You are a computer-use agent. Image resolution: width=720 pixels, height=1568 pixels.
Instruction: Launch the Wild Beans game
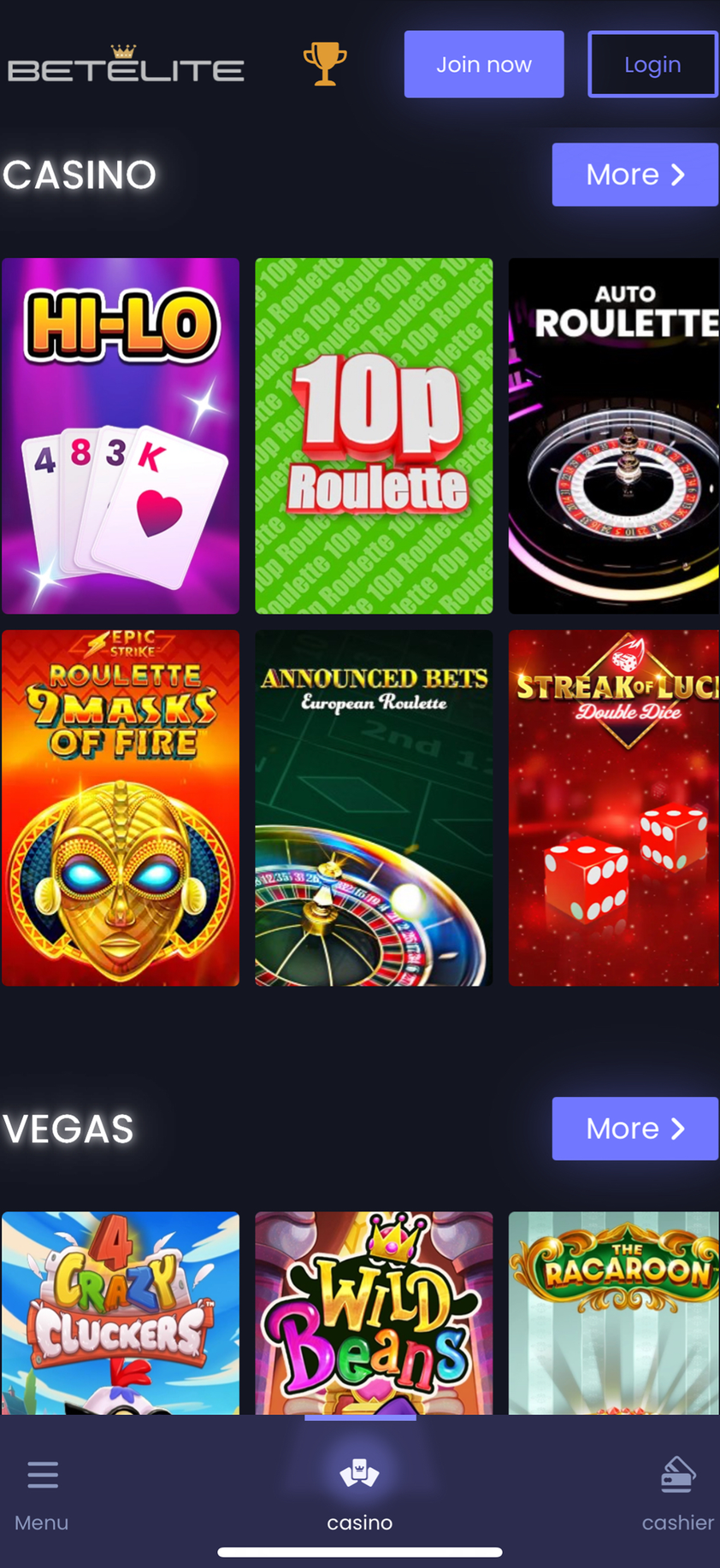(x=374, y=1312)
